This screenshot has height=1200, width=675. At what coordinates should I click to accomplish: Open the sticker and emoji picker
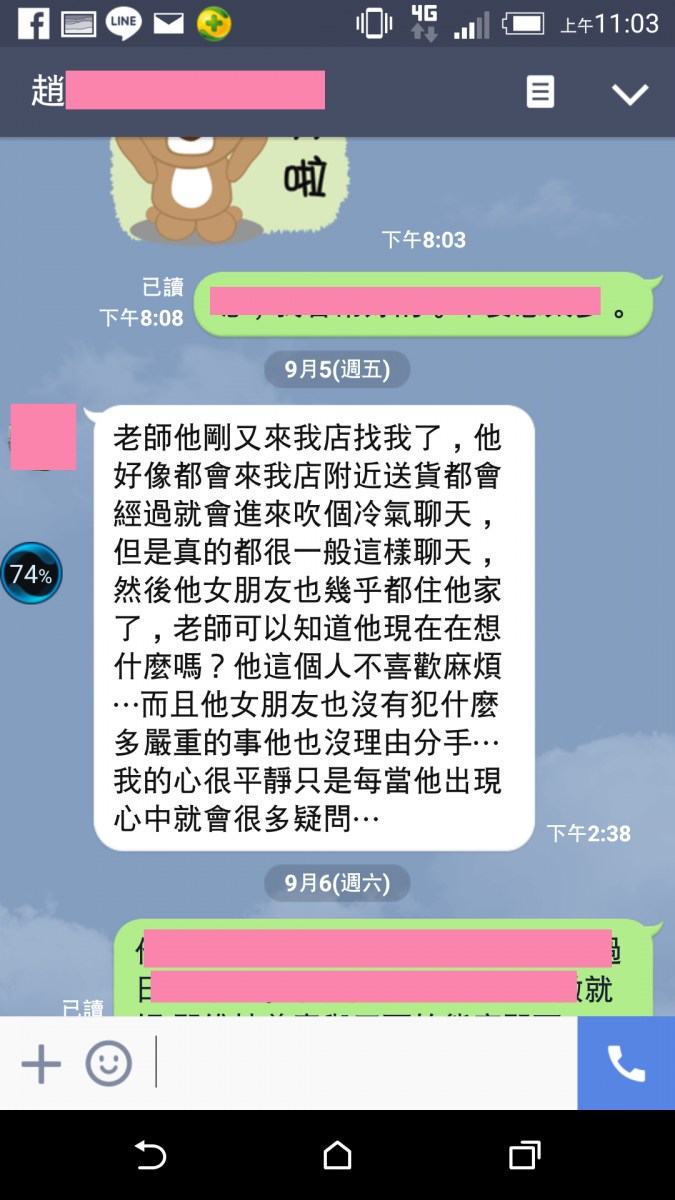coord(108,1063)
